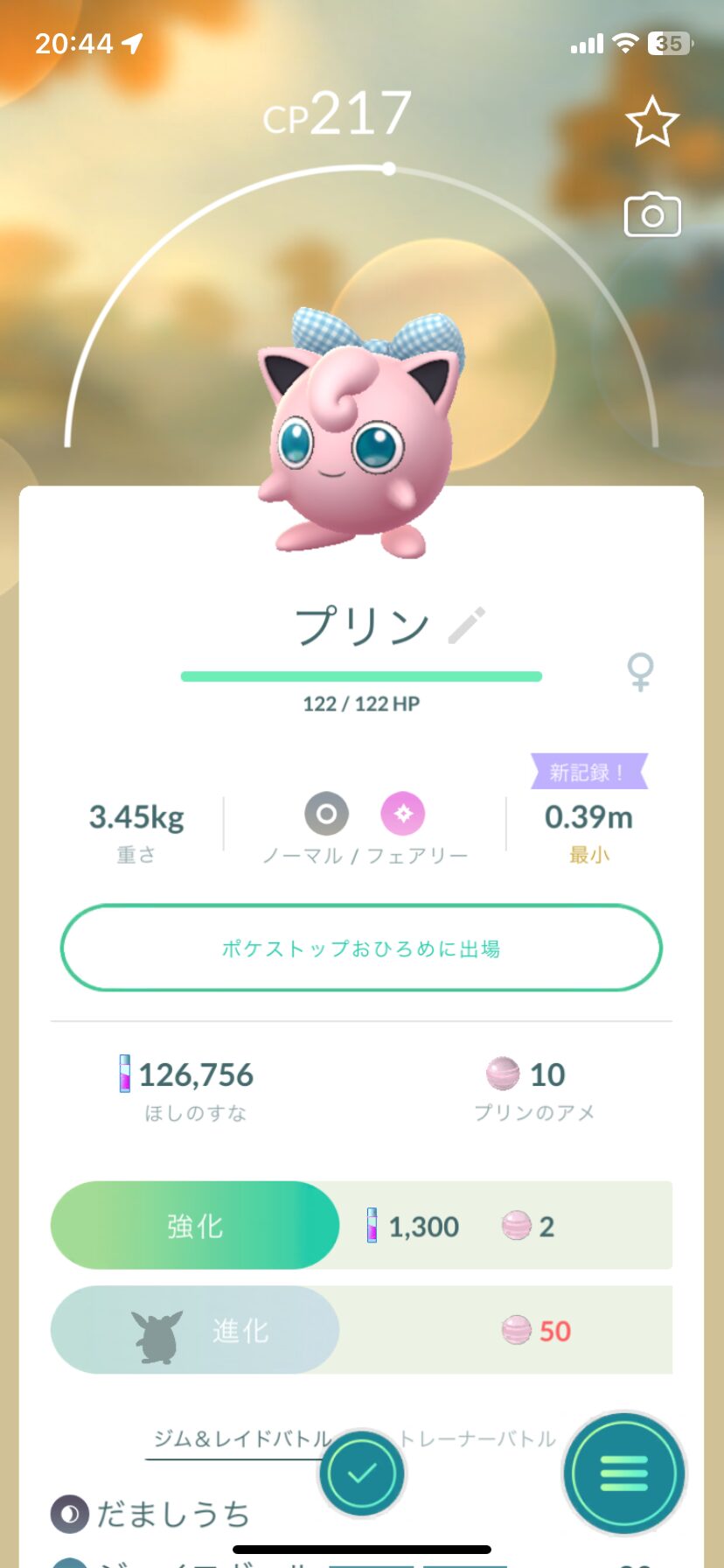Enter the ポケストップおひろめ showcase
Image resolution: width=724 pixels, height=1568 pixels.
point(361,948)
